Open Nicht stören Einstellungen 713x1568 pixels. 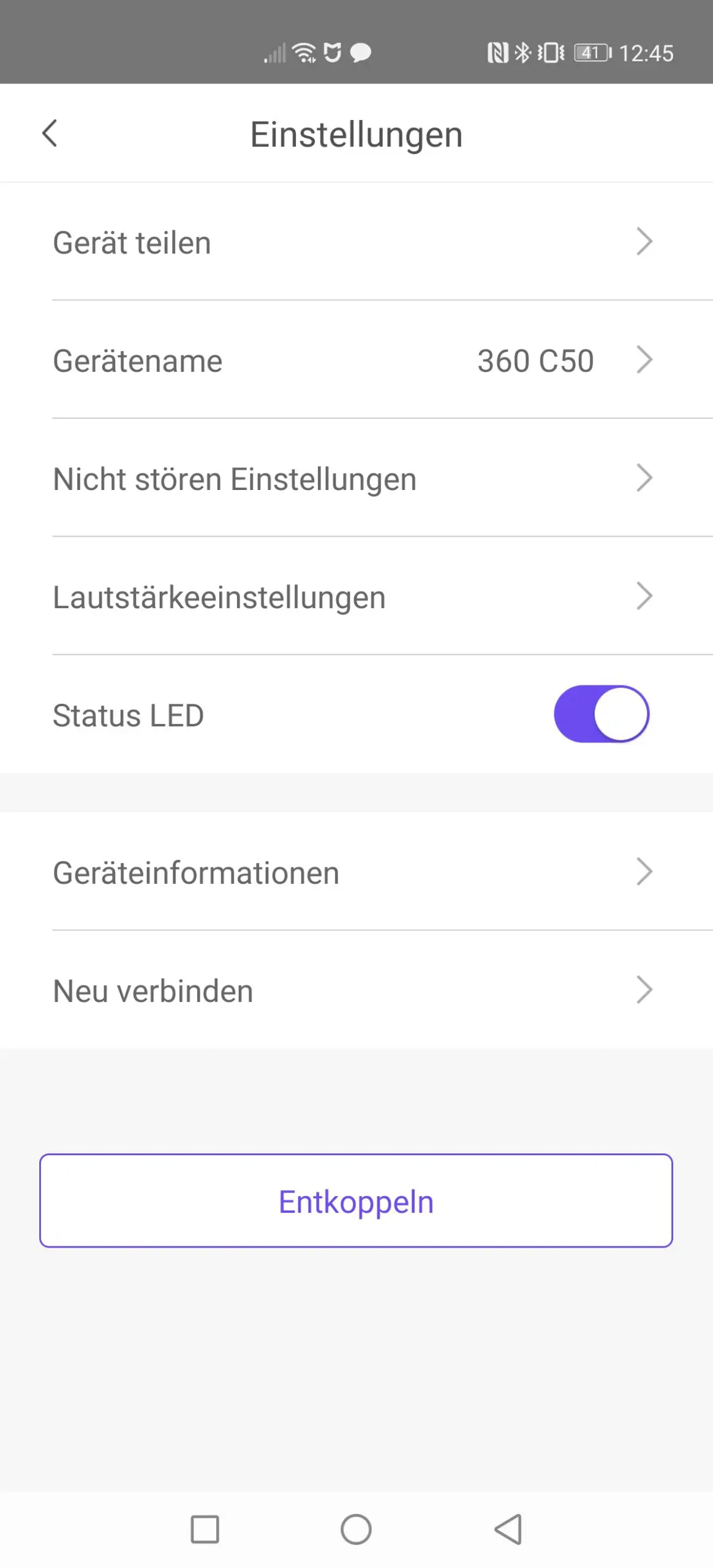(x=356, y=478)
